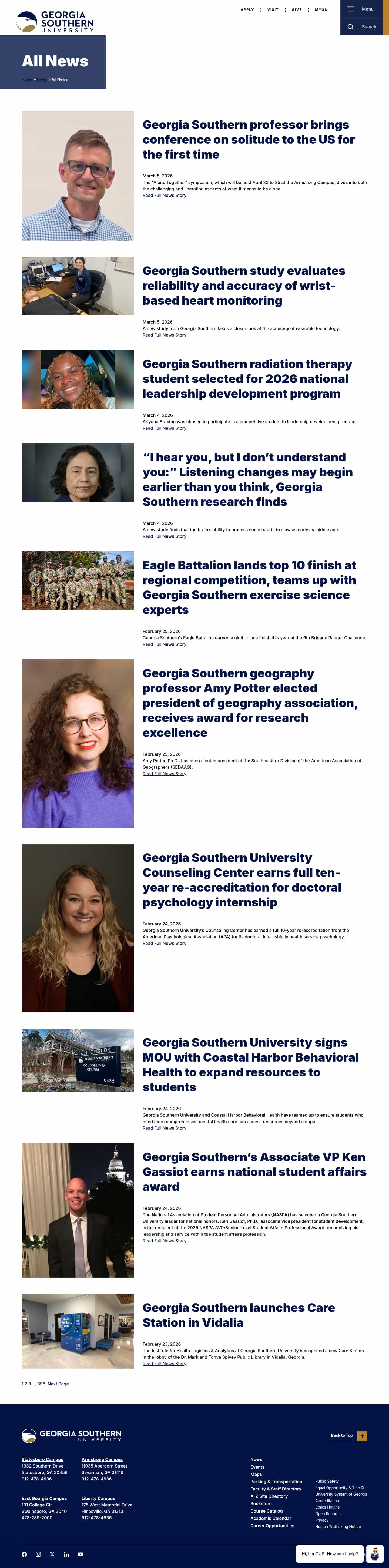Open the Home breadcrumb link
The image size is (389, 1568).
click(x=27, y=80)
